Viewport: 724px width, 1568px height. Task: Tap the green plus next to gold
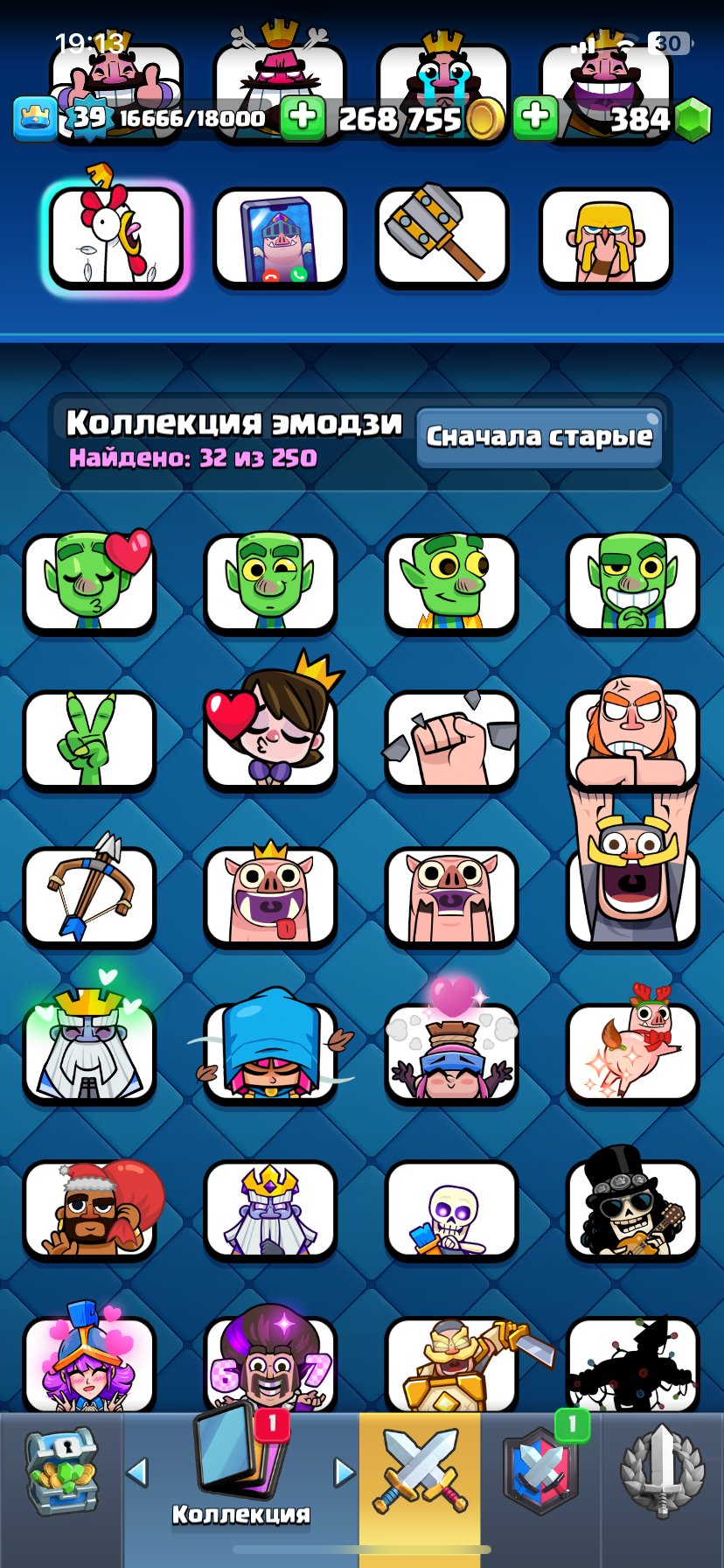click(x=303, y=118)
